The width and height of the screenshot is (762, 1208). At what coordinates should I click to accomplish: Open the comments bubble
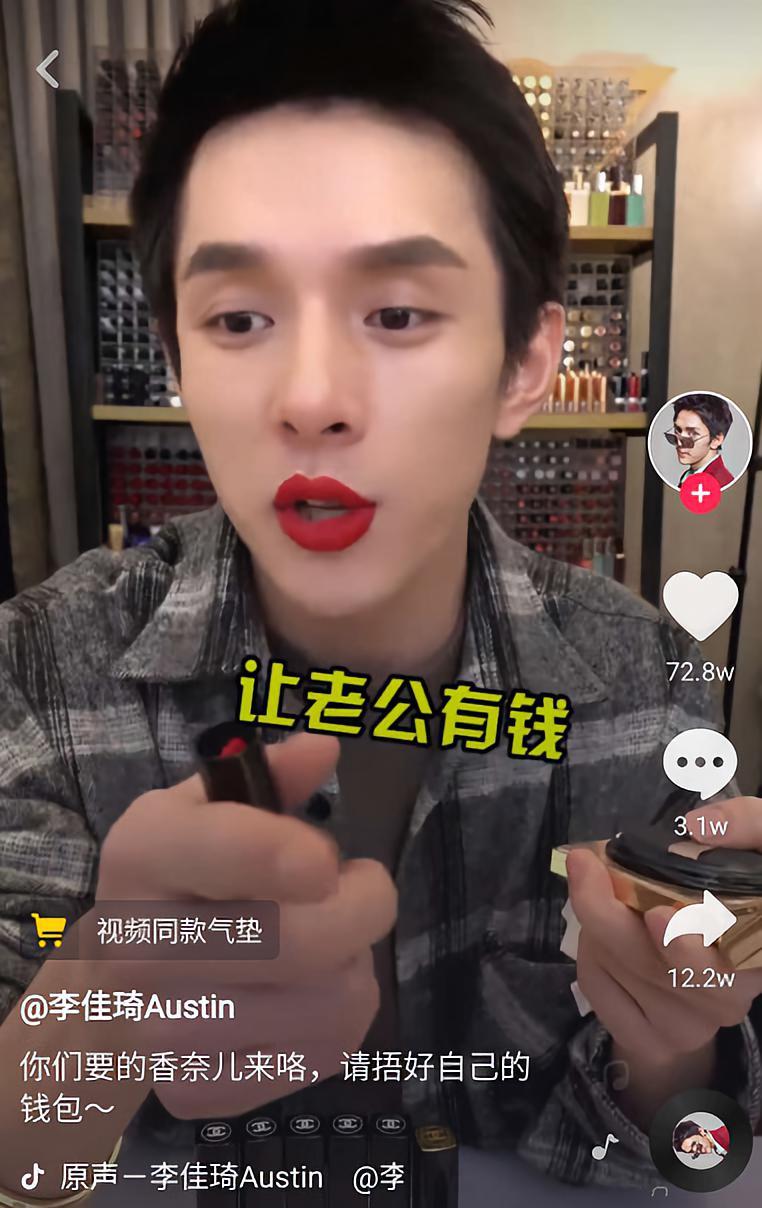[700, 764]
